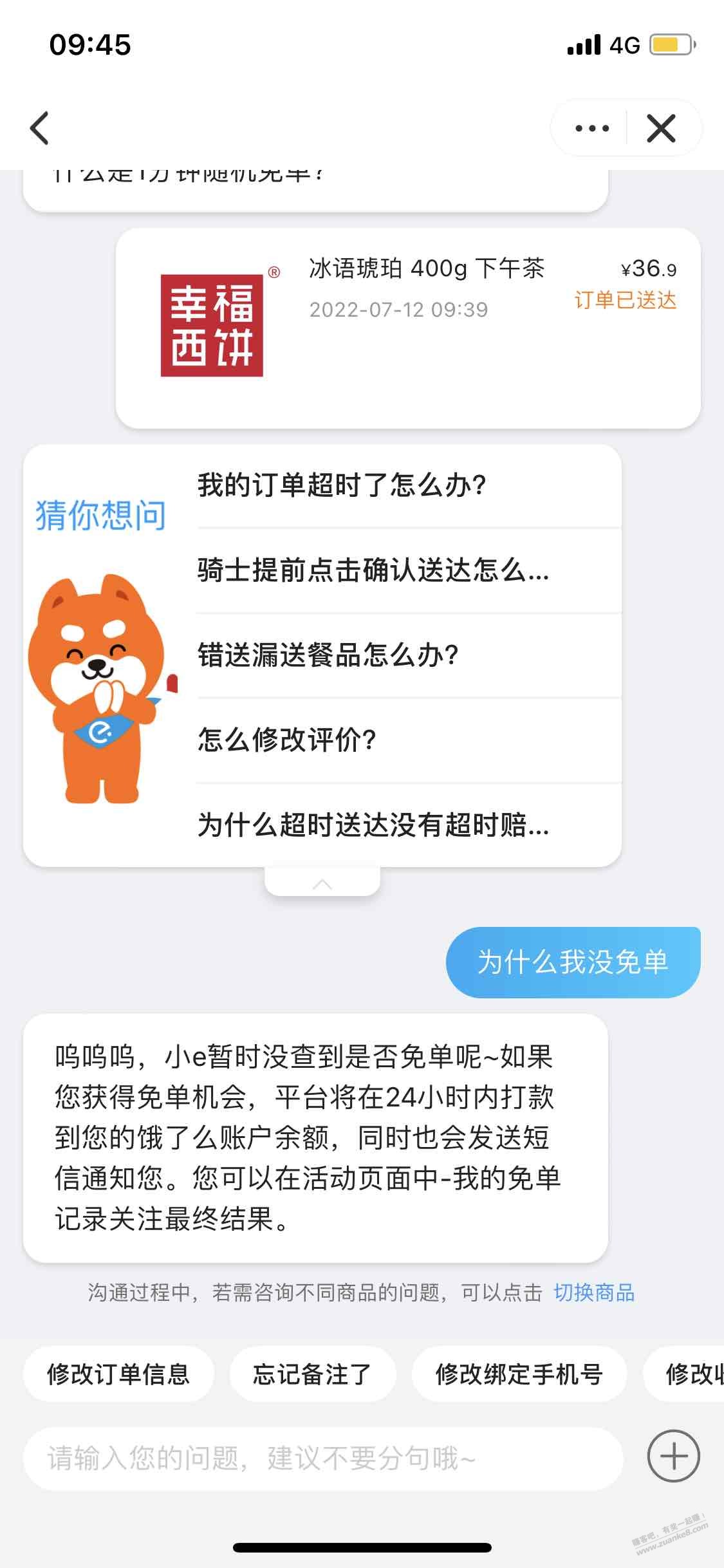Choose the 忘记备注了 quick chip

[x=312, y=1374]
